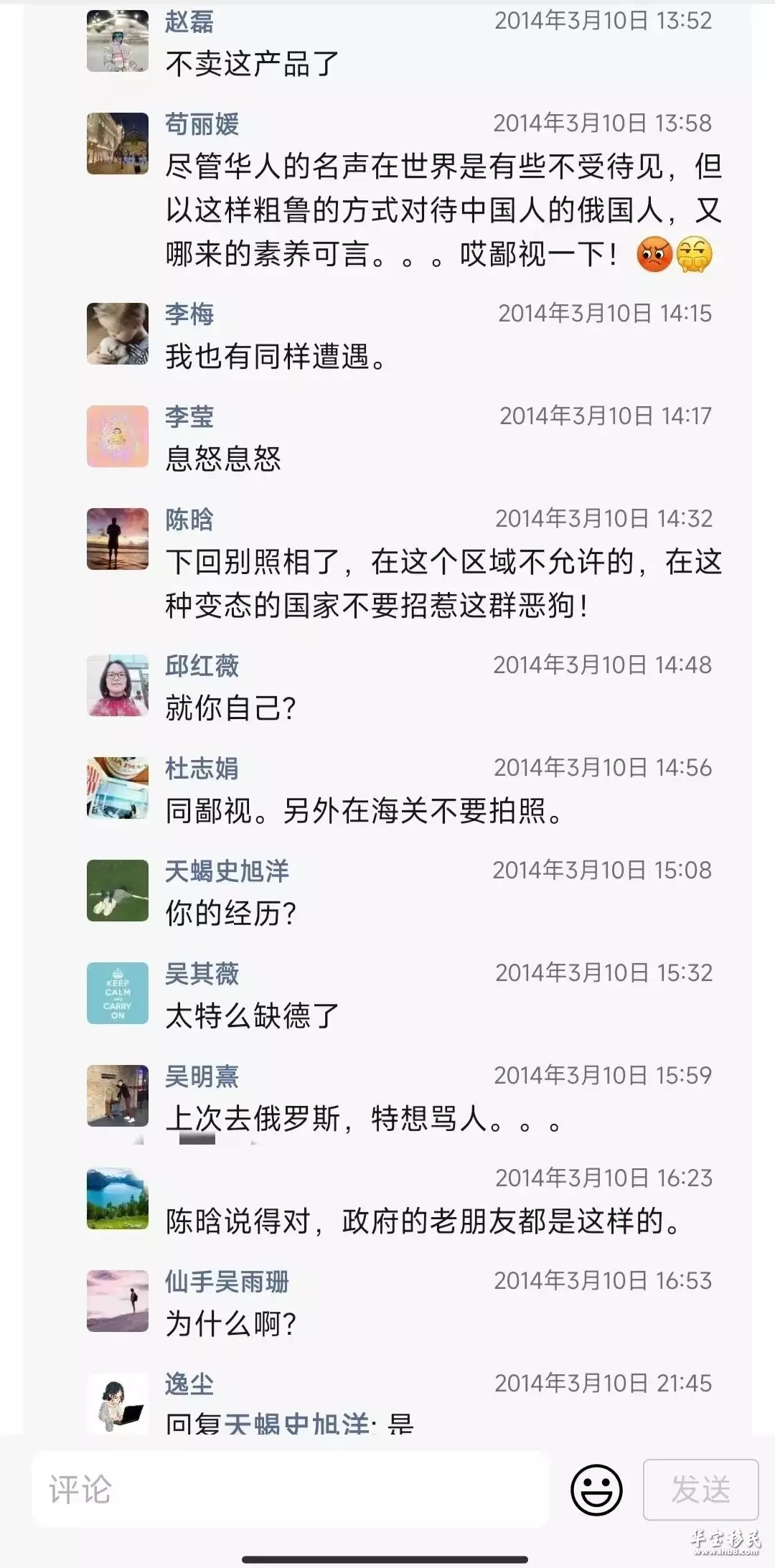
Task: Open the emoji picker
Action: coord(596,1490)
